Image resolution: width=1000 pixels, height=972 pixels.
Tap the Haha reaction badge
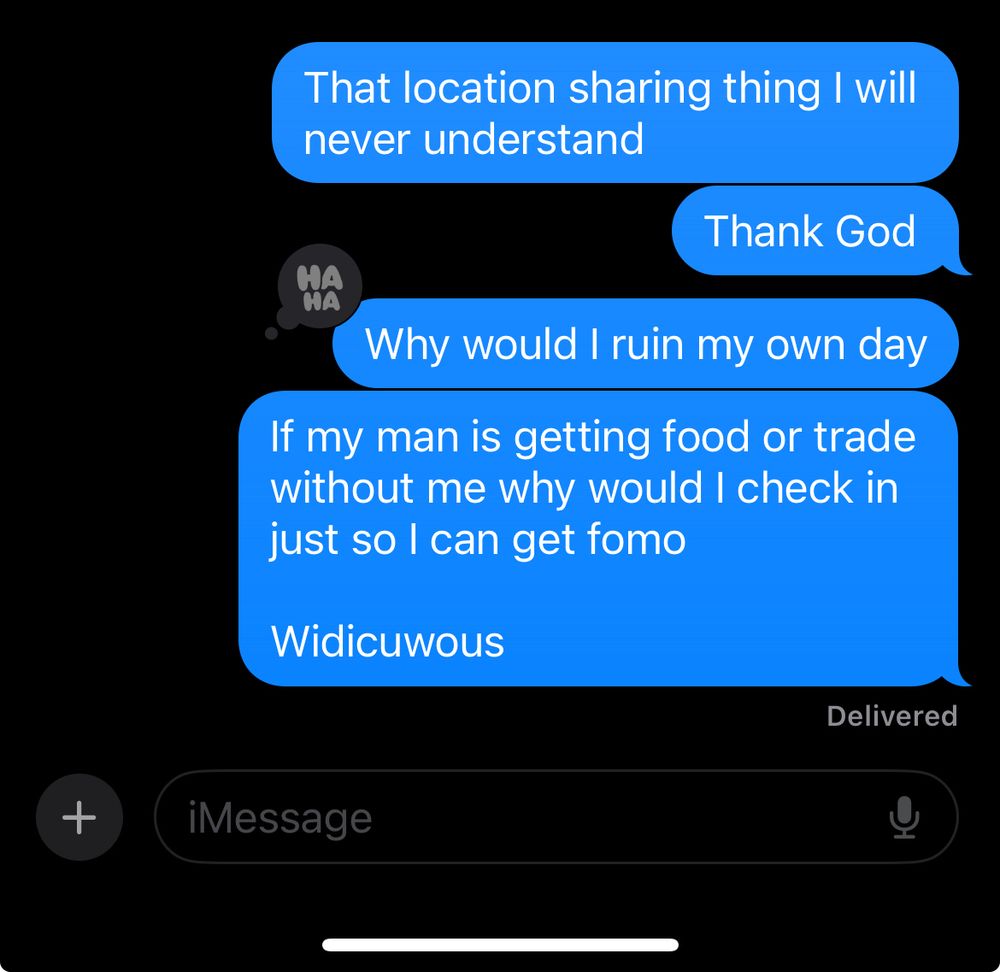click(x=319, y=290)
